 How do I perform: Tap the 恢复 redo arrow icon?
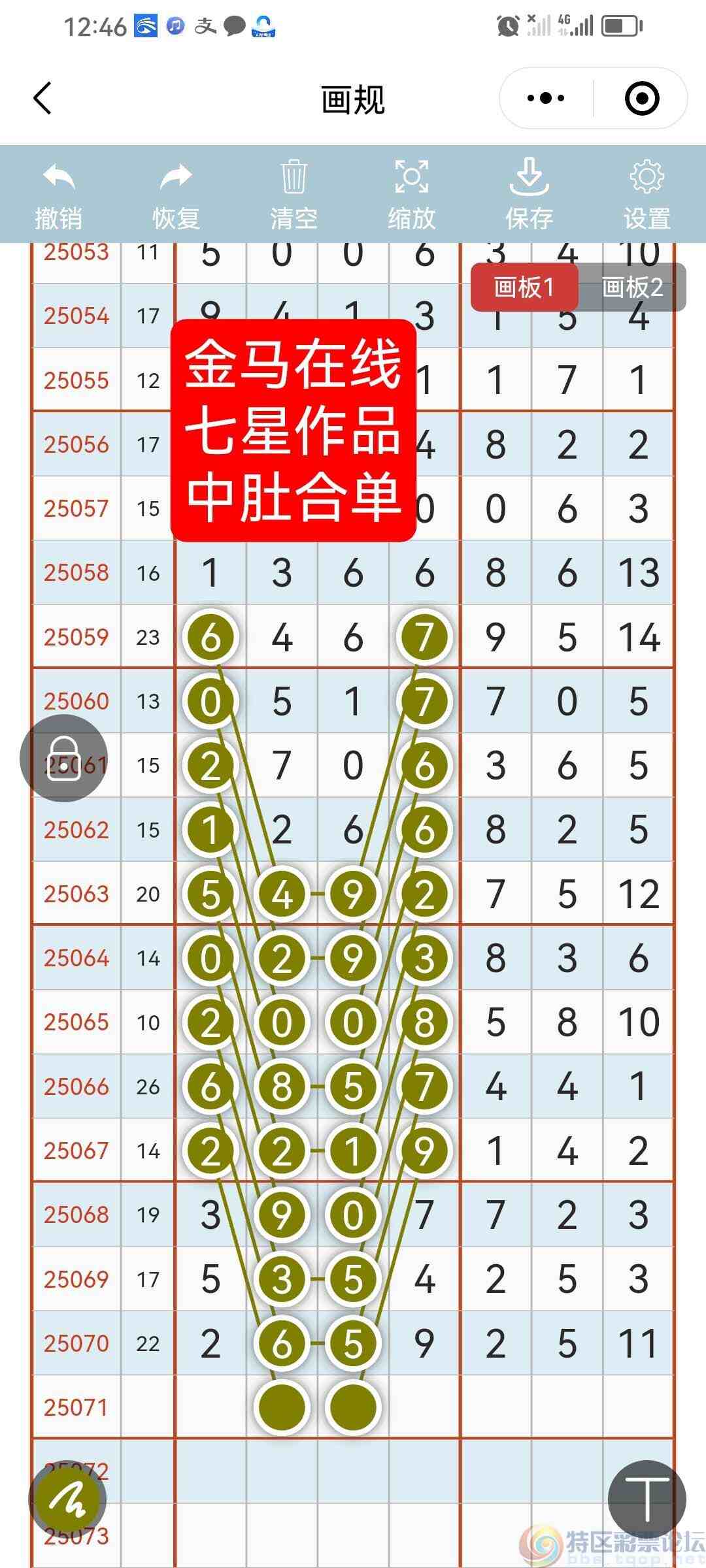(175, 178)
